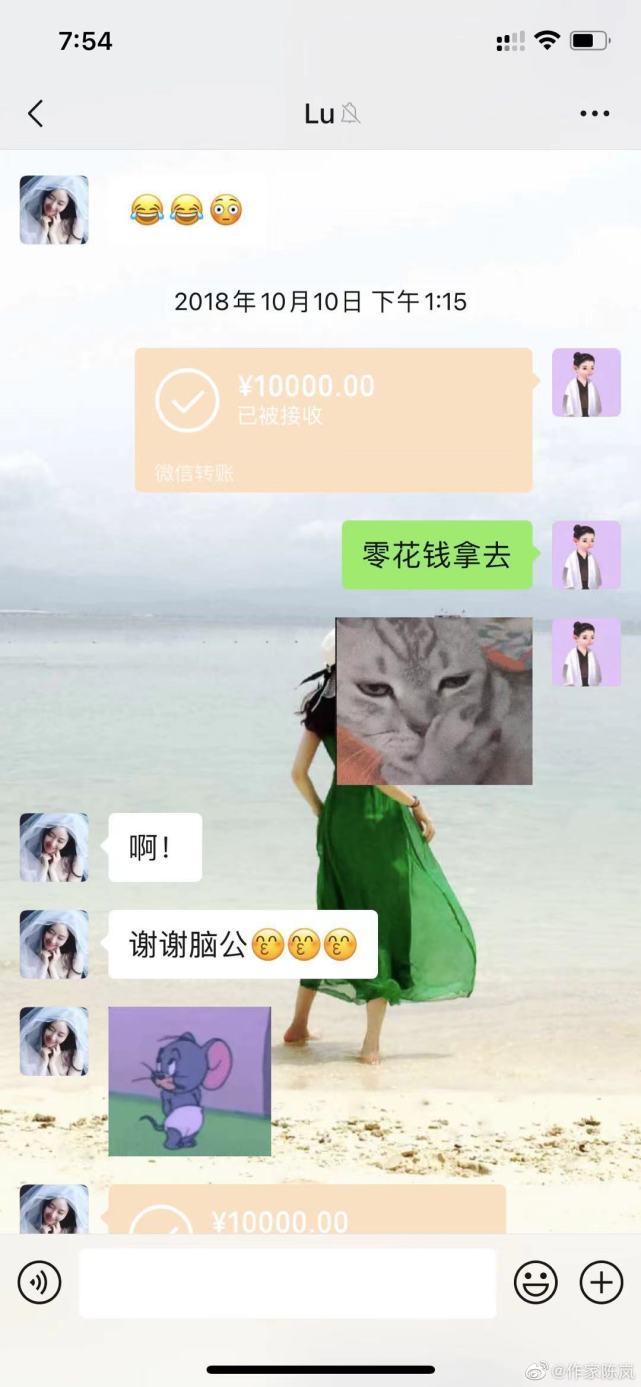
Task: Open the emoji picker
Action: coord(536,1282)
